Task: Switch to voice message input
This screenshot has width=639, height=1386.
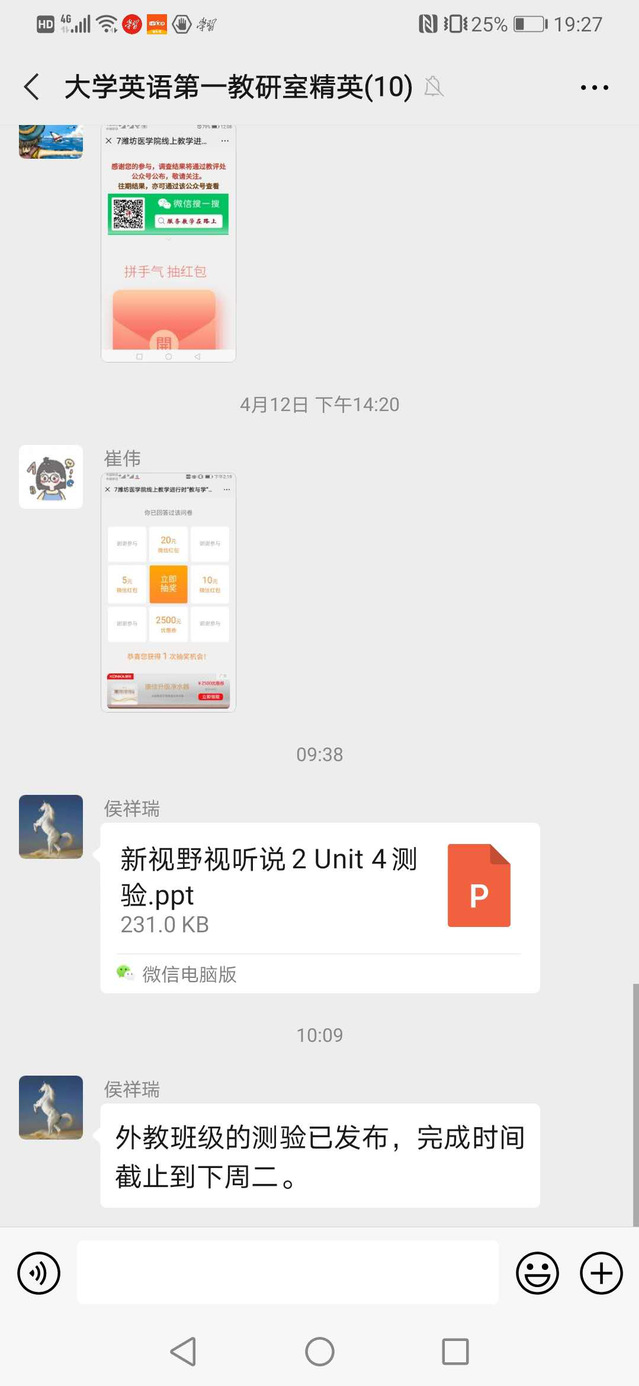Action: tap(39, 1273)
